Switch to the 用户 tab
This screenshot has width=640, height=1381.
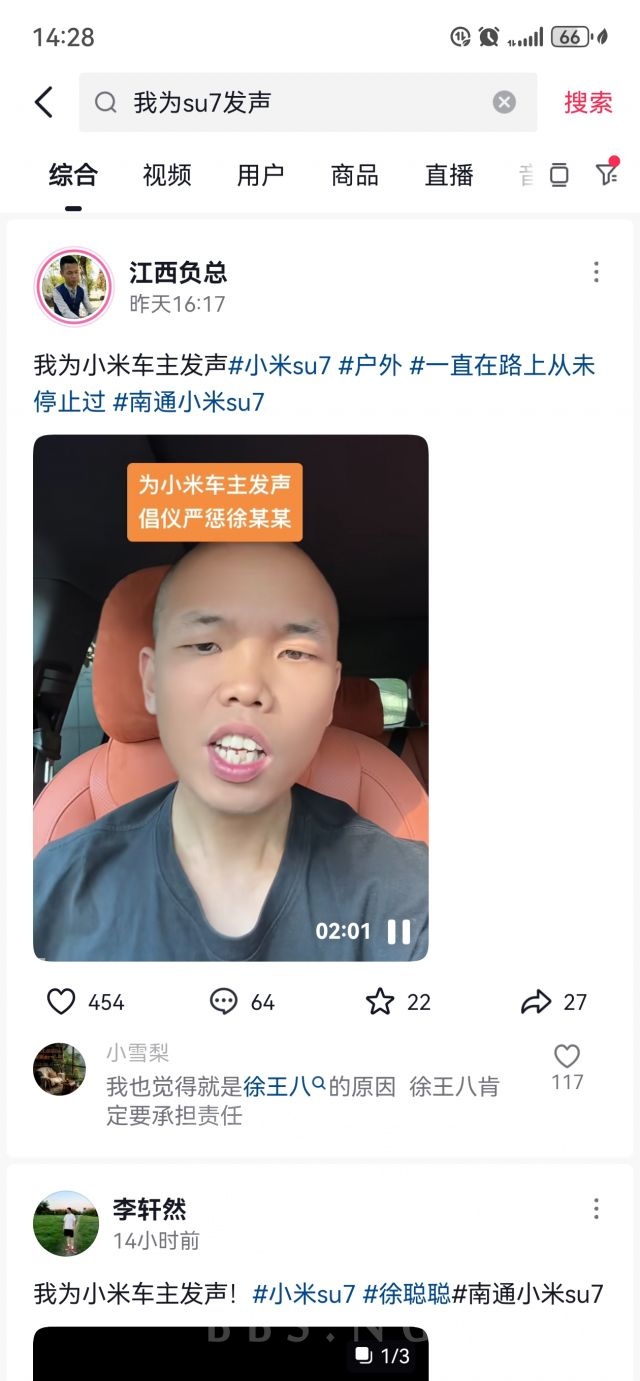point(260,176)
